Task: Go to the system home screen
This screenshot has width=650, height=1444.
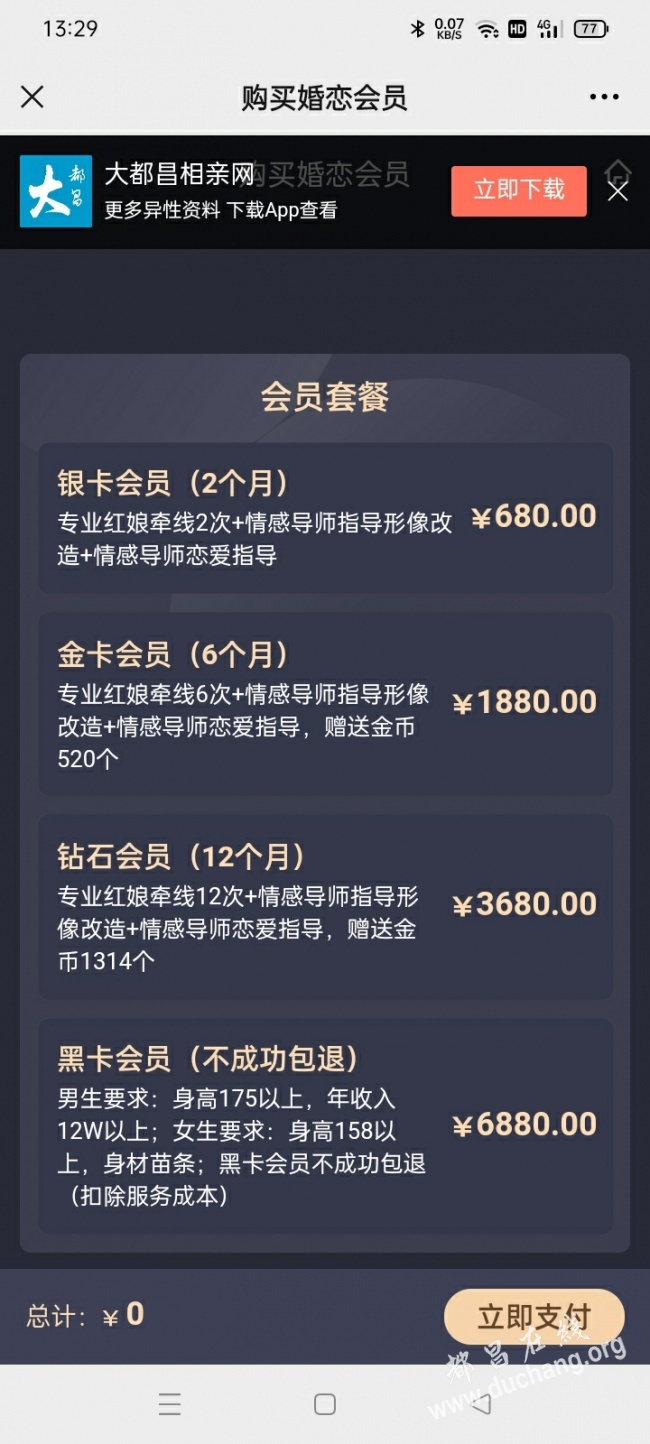Action: [325, 1404]
